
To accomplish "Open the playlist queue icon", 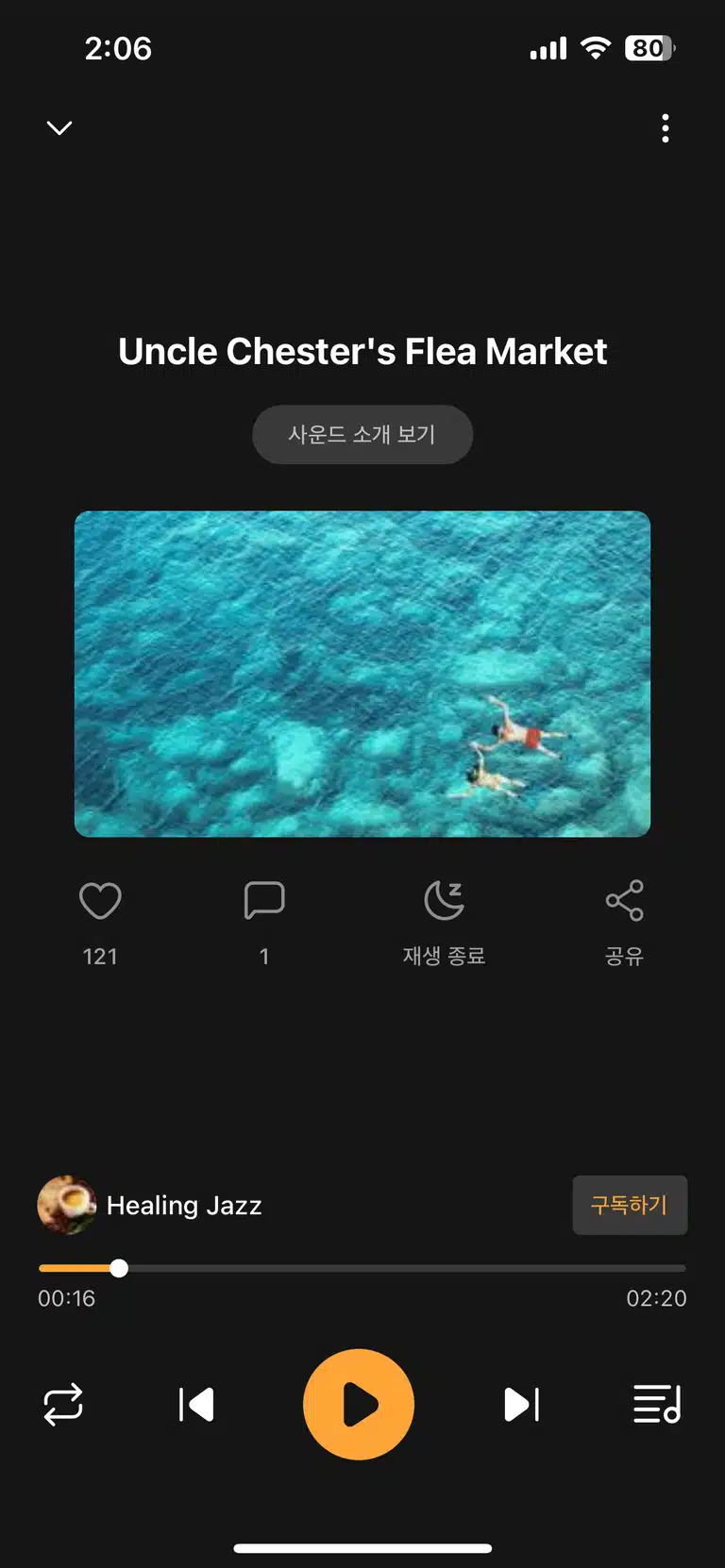I will point(657,1405).
